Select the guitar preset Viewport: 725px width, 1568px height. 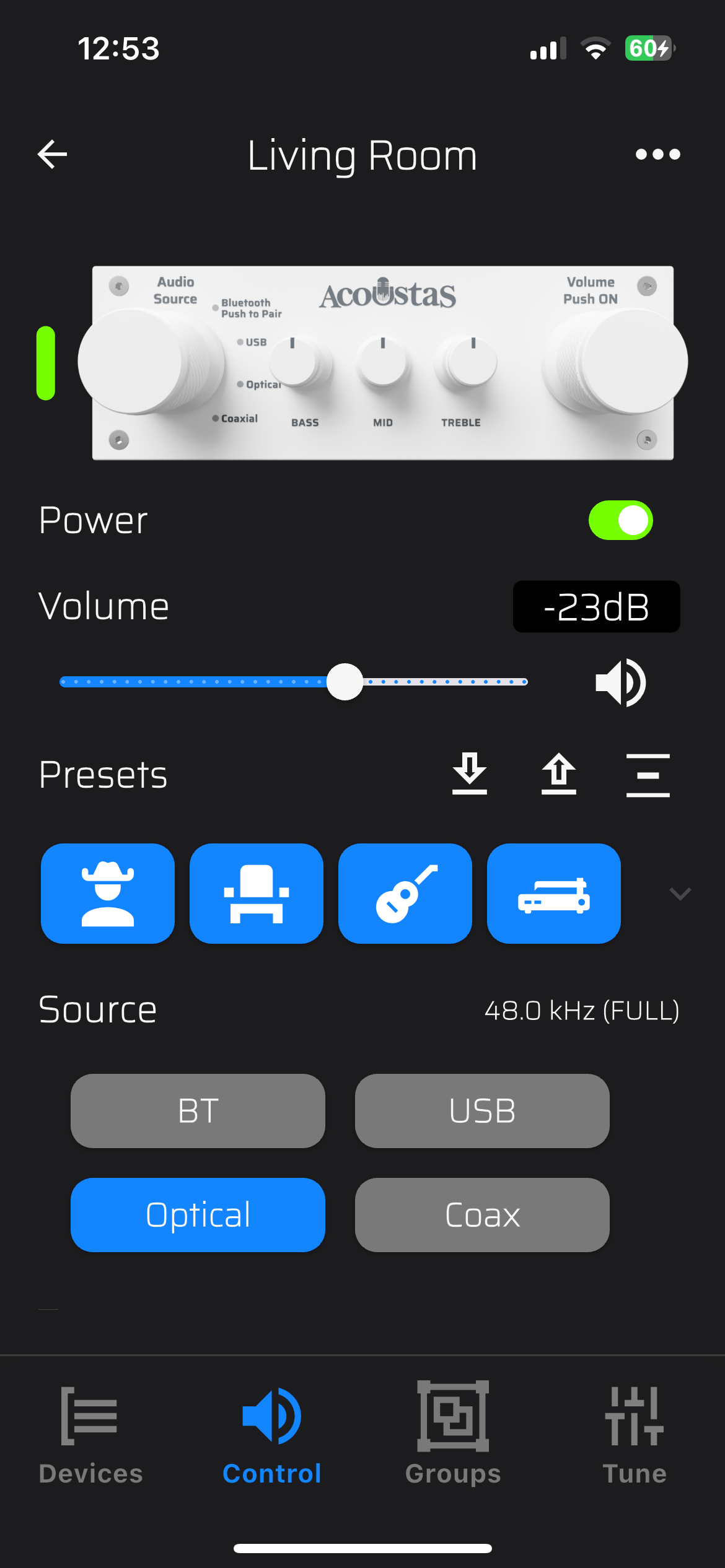[x=405, y=894]
